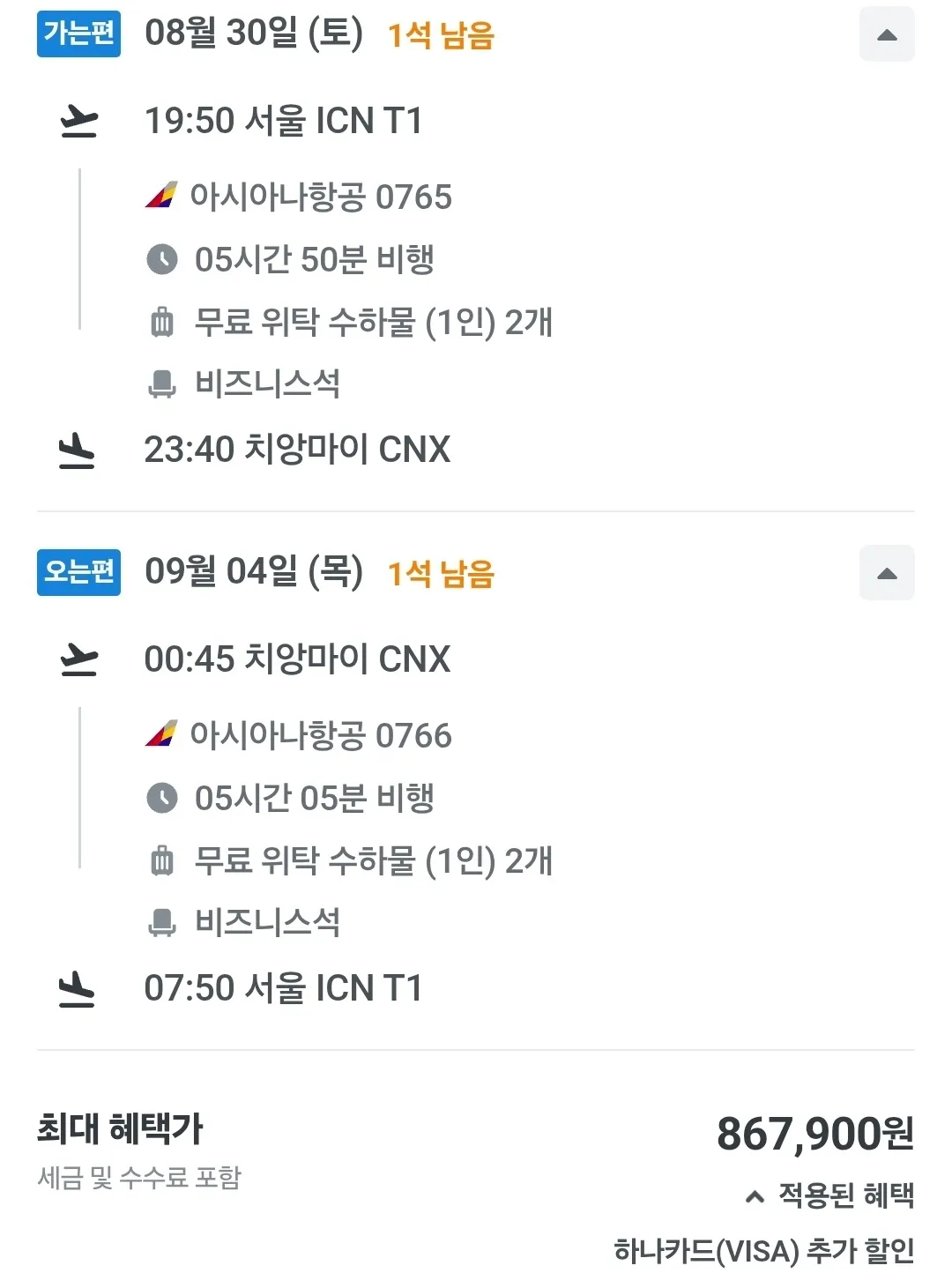Collapse the 09월 04일 return flight section

tap(887, 572)
